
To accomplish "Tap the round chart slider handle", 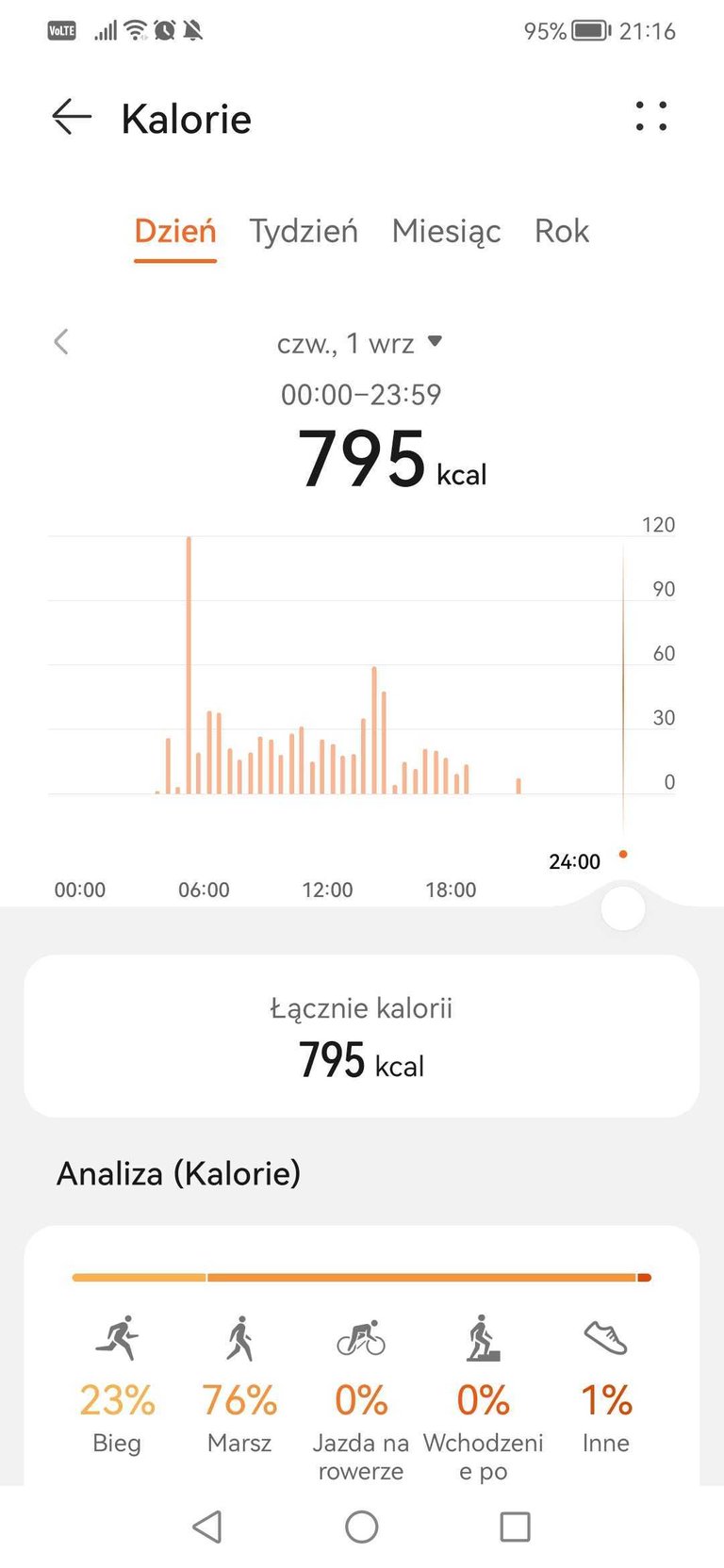I will pyautogui.click(x=623, y=908).
